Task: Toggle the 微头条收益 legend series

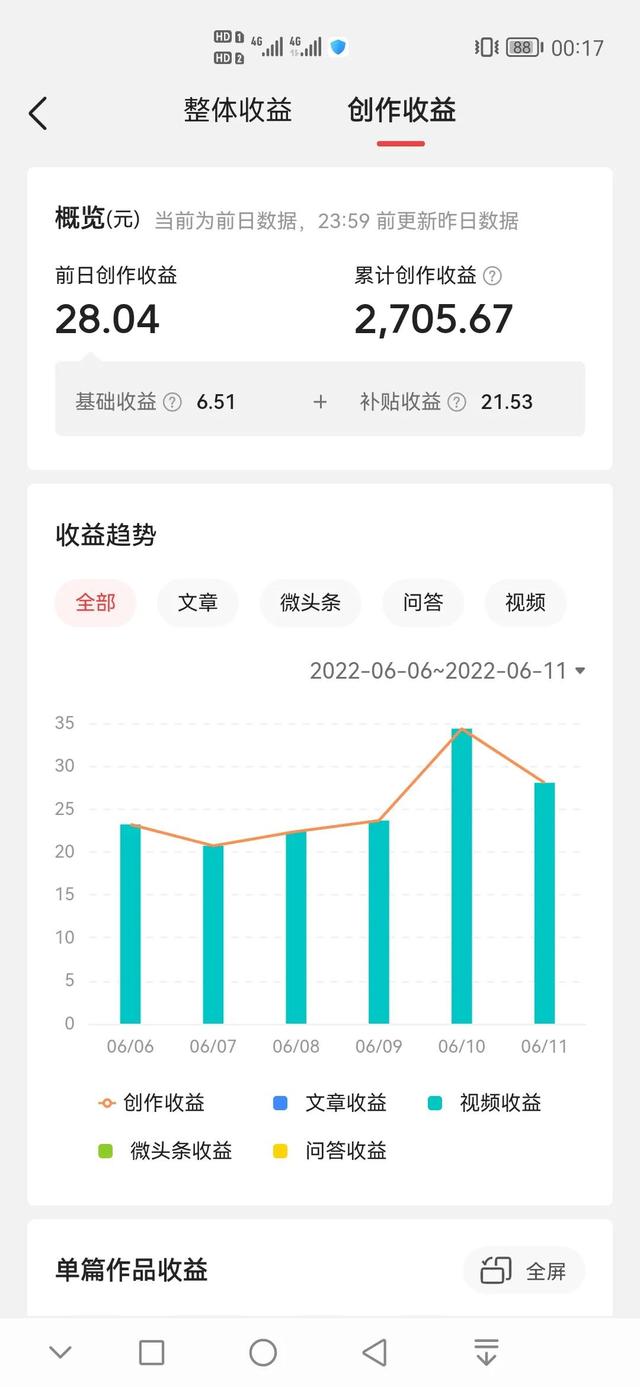Action: pyautogui.click(x=166, y=1151)
